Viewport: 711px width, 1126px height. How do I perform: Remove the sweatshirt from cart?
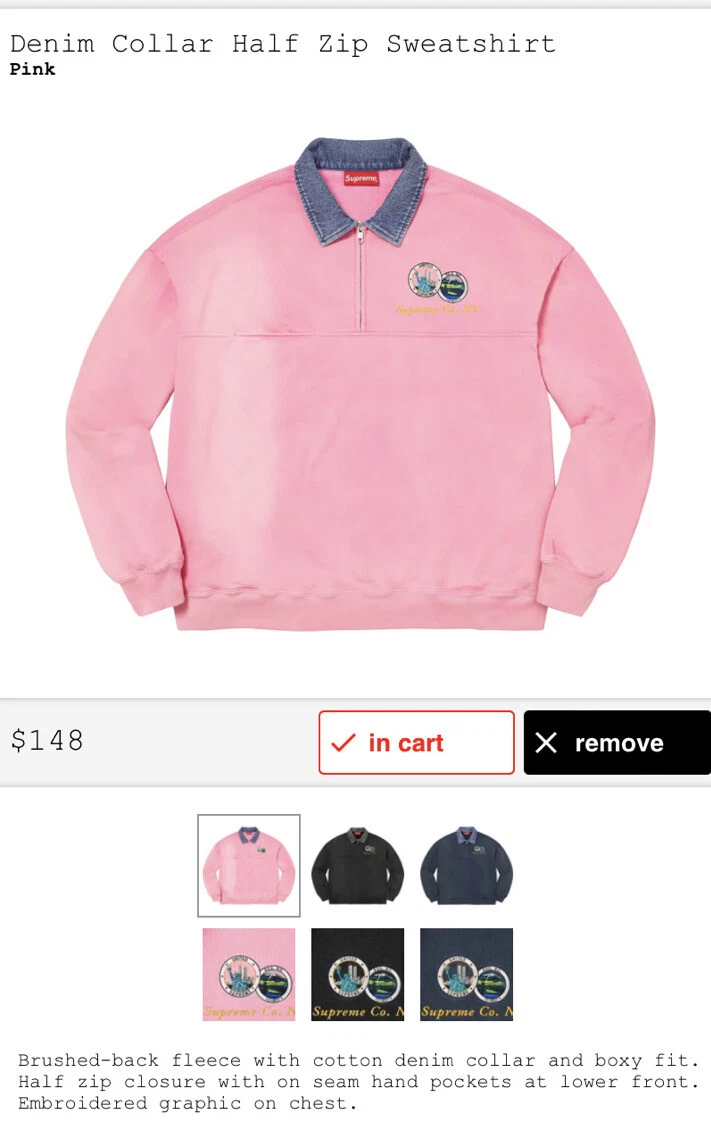pyautogui.click(x=616, y=742)
